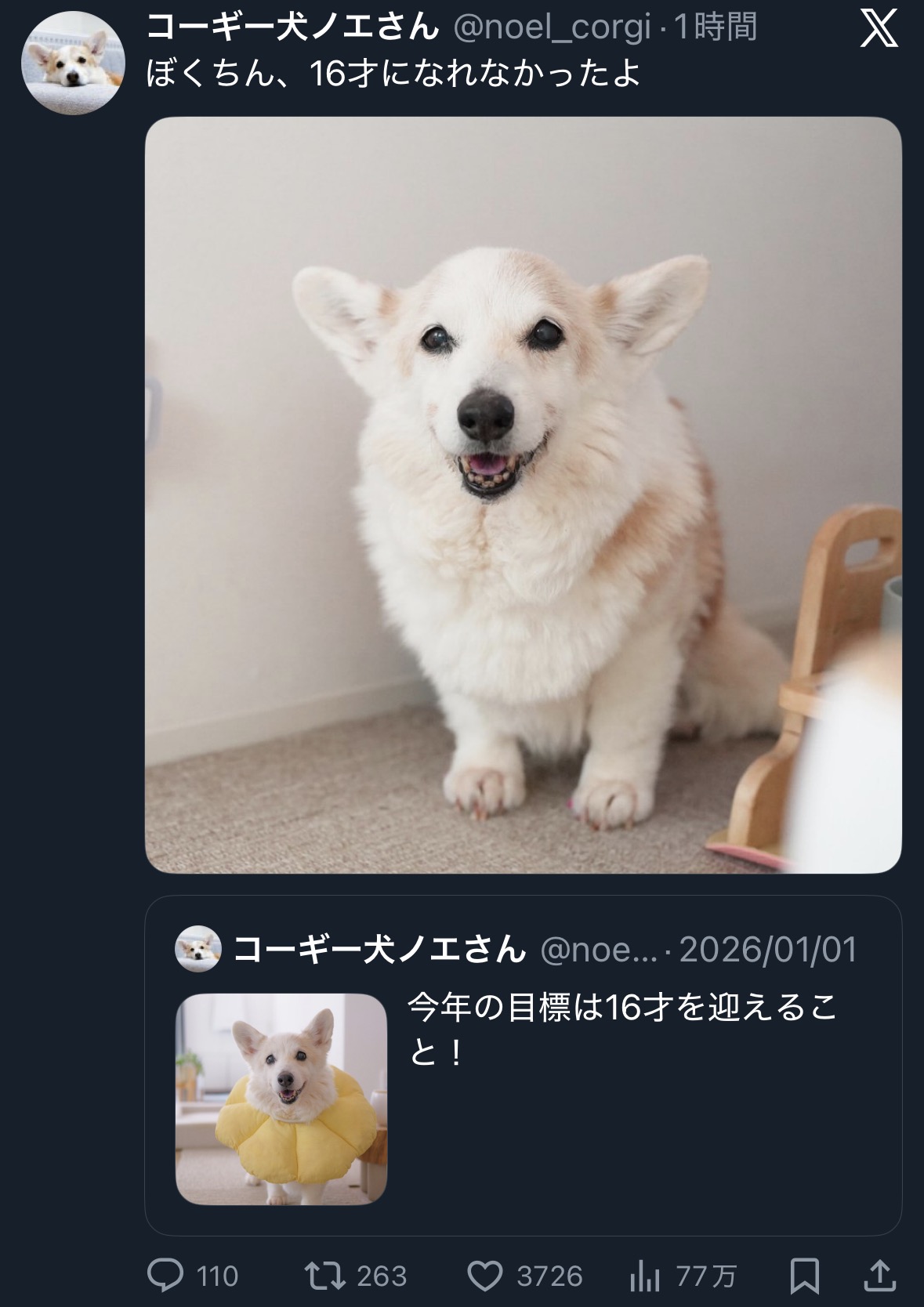924x1307 pixels.
Task: Open the profile avatar of コーギー犬ノエさん
Action: click(x=72, y=63)
